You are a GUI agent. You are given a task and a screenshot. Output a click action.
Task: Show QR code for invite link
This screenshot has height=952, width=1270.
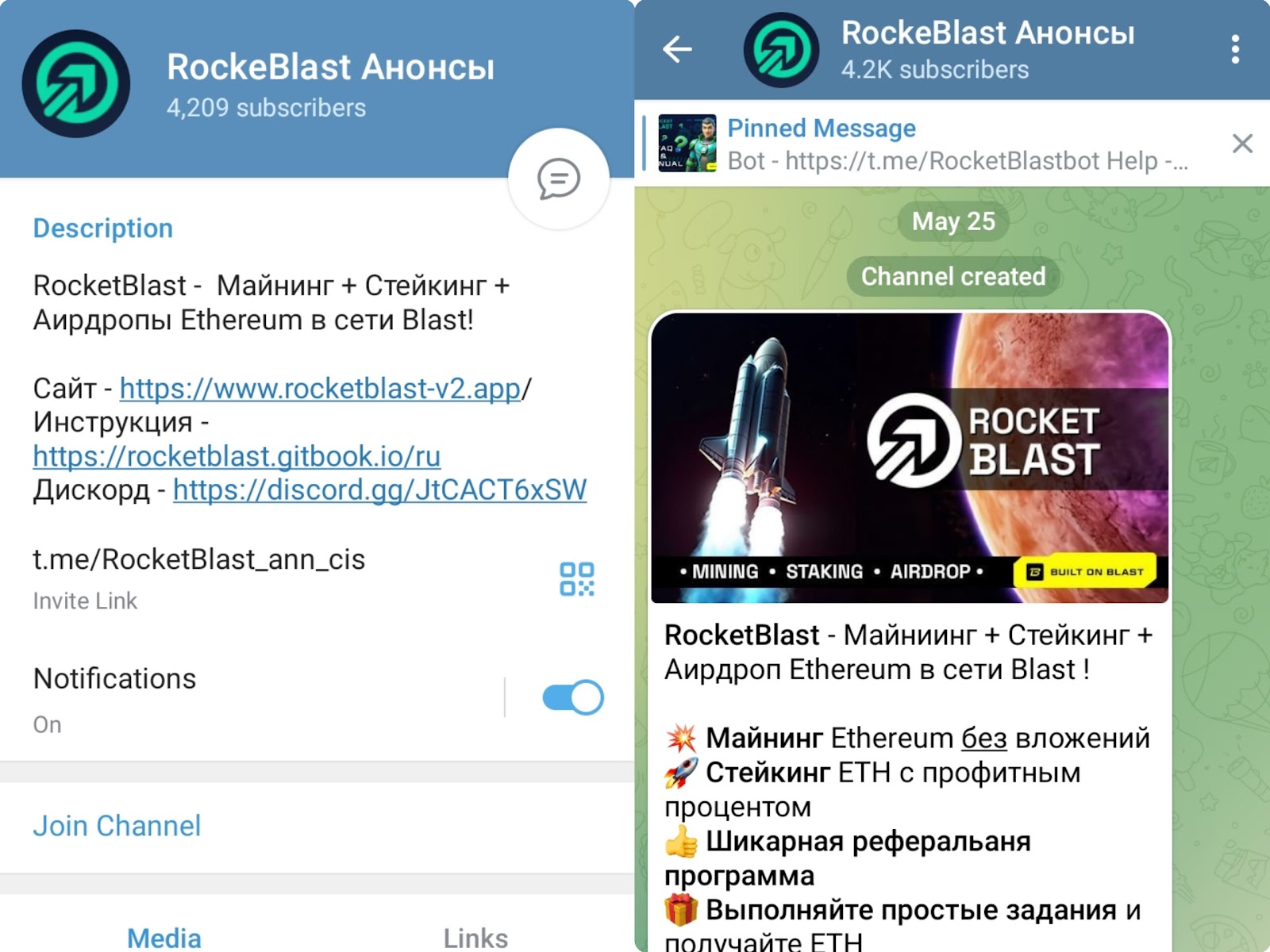(x=576, y=579)
